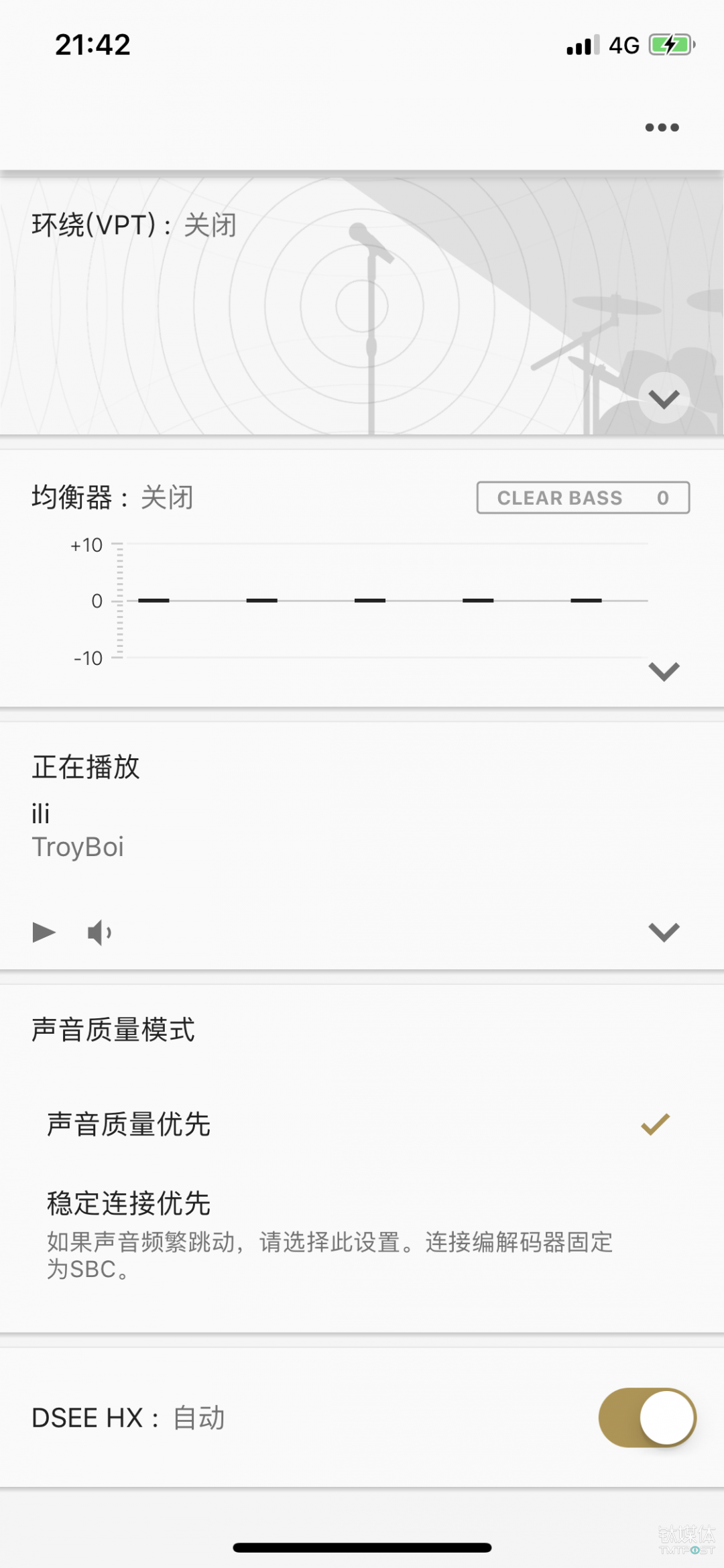Tap the battery charging icon in status bar
This screenshot has height=1568, width=724.
(x=669, y=45)
